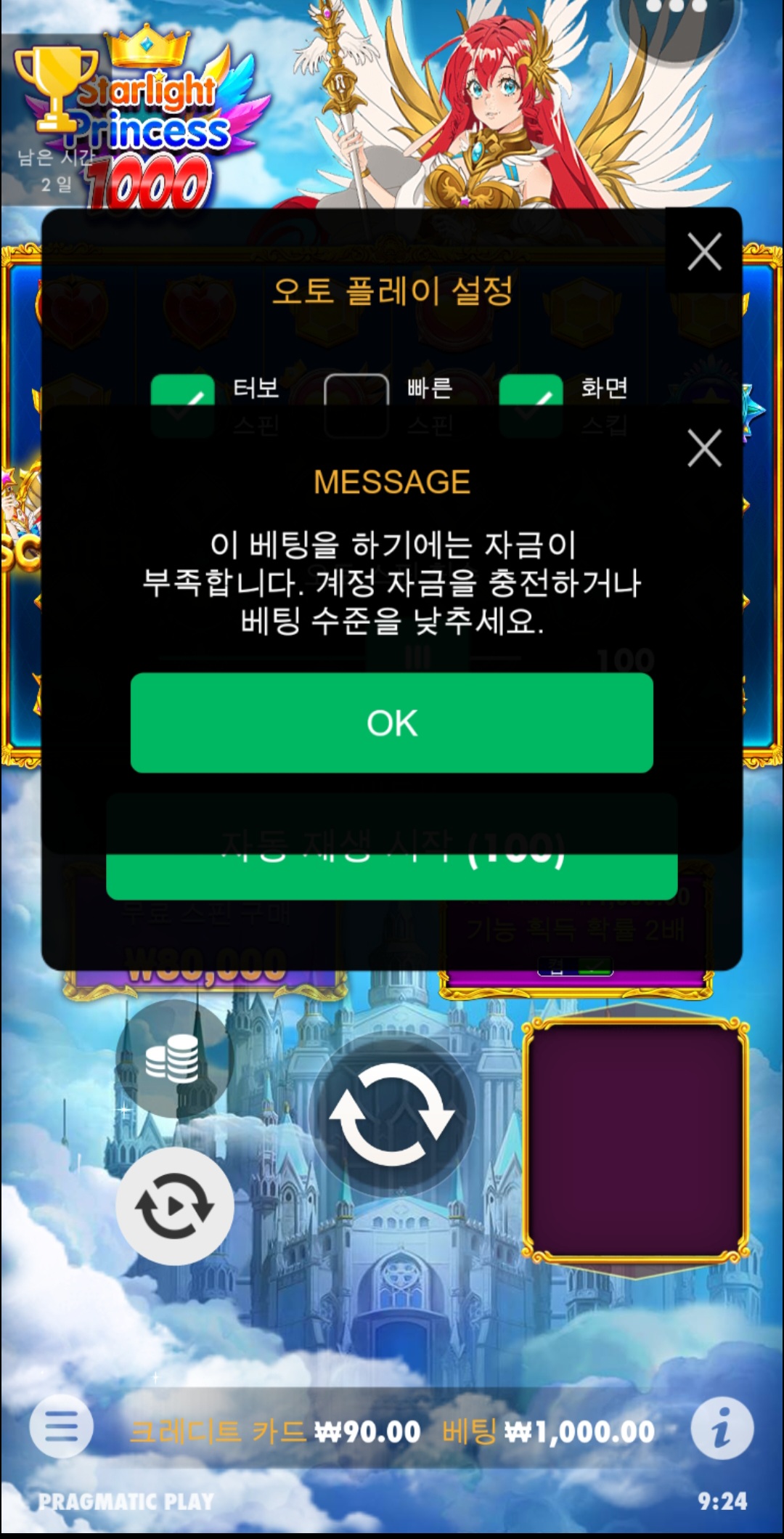Enable the 빠른 스핀 checkbox
The image size is (784, 1539).
click(x=356, y=391)
